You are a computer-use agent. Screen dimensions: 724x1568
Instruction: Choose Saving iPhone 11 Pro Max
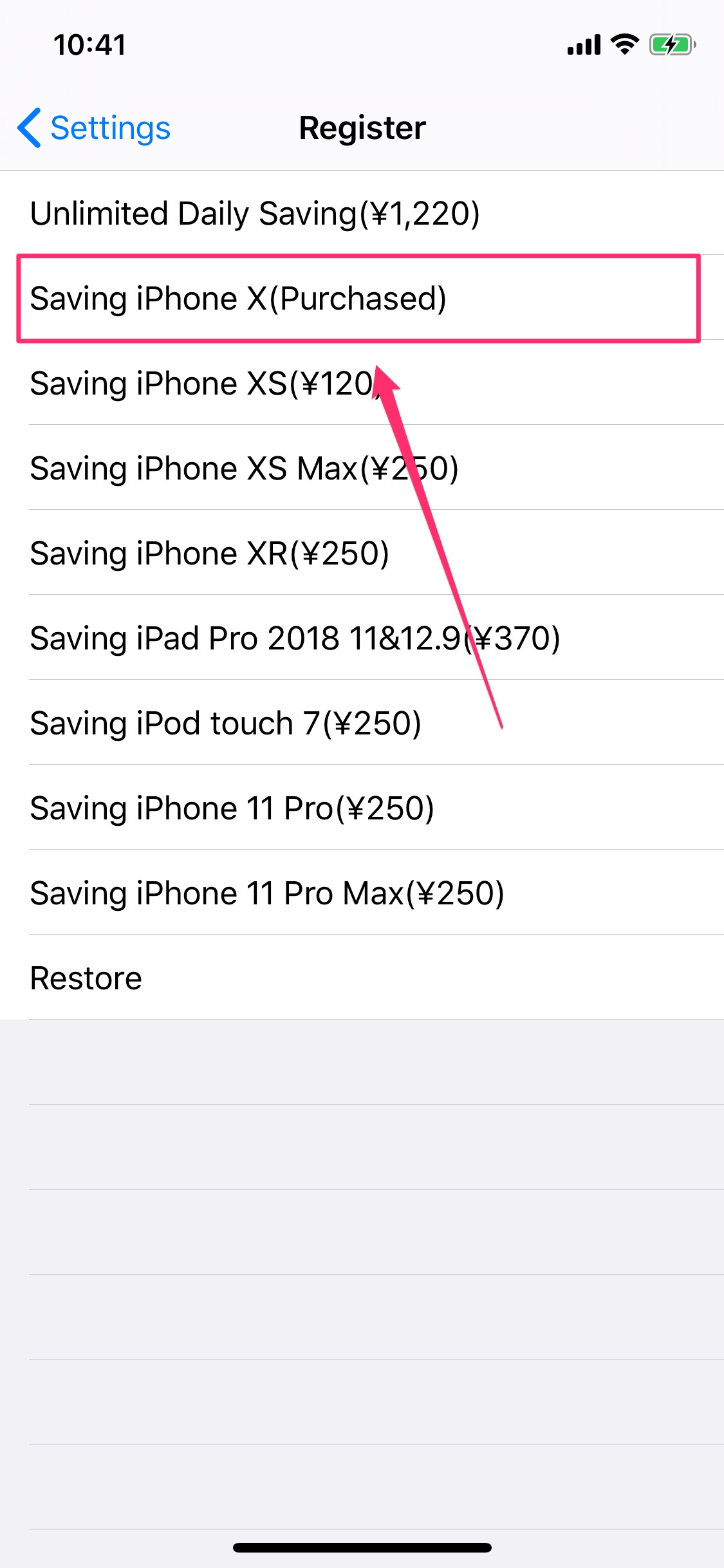[x=362, y=893]
